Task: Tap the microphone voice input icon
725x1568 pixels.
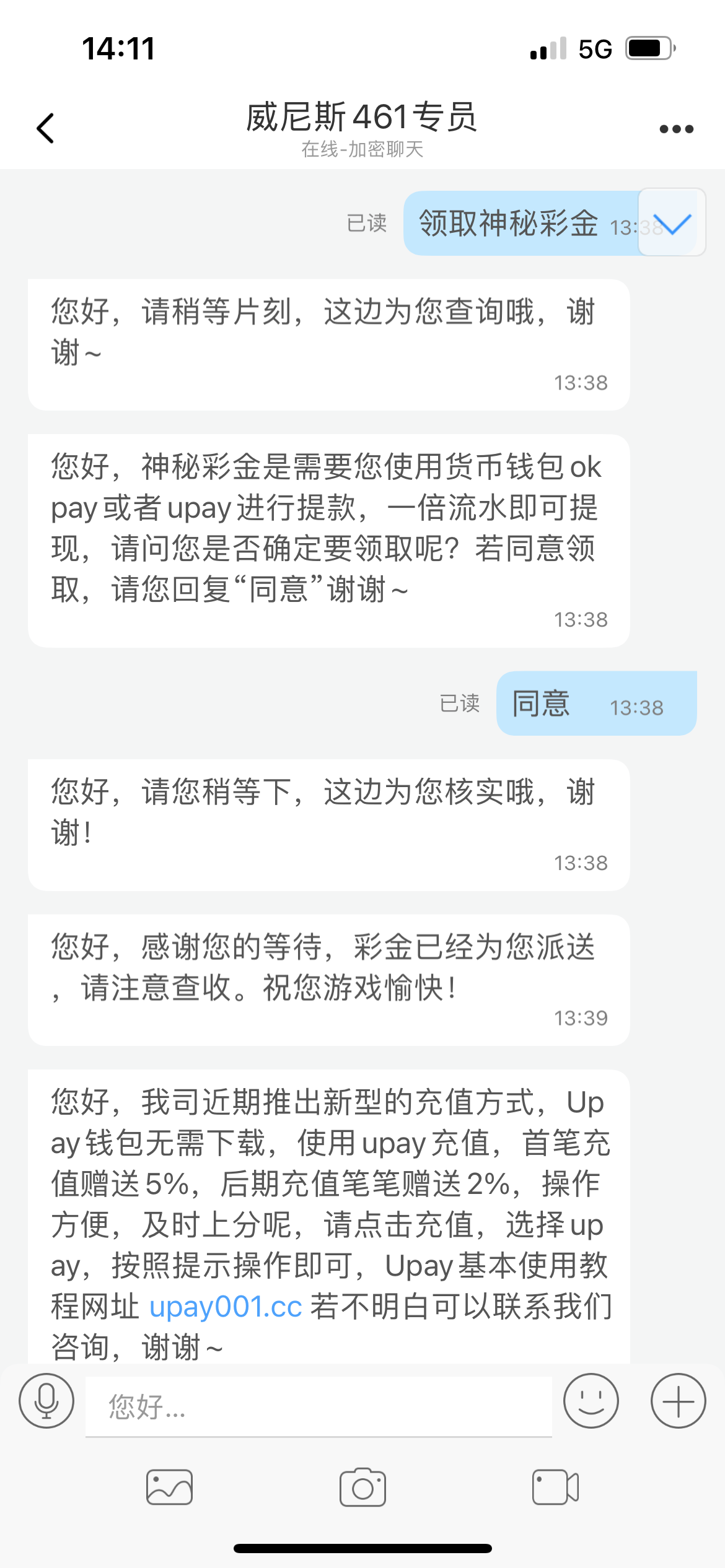Action: 46,1401
